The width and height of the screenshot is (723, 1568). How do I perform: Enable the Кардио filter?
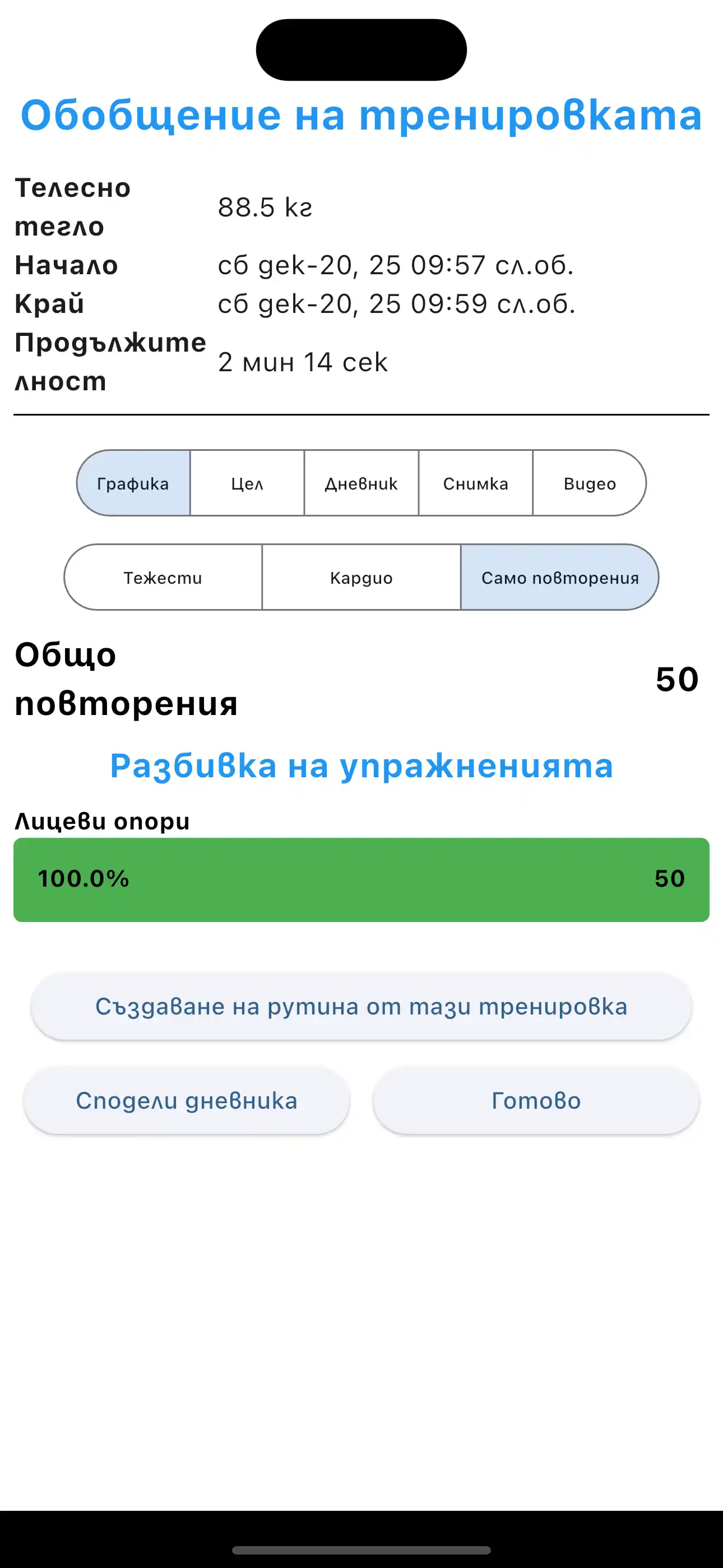pos(361,577)
